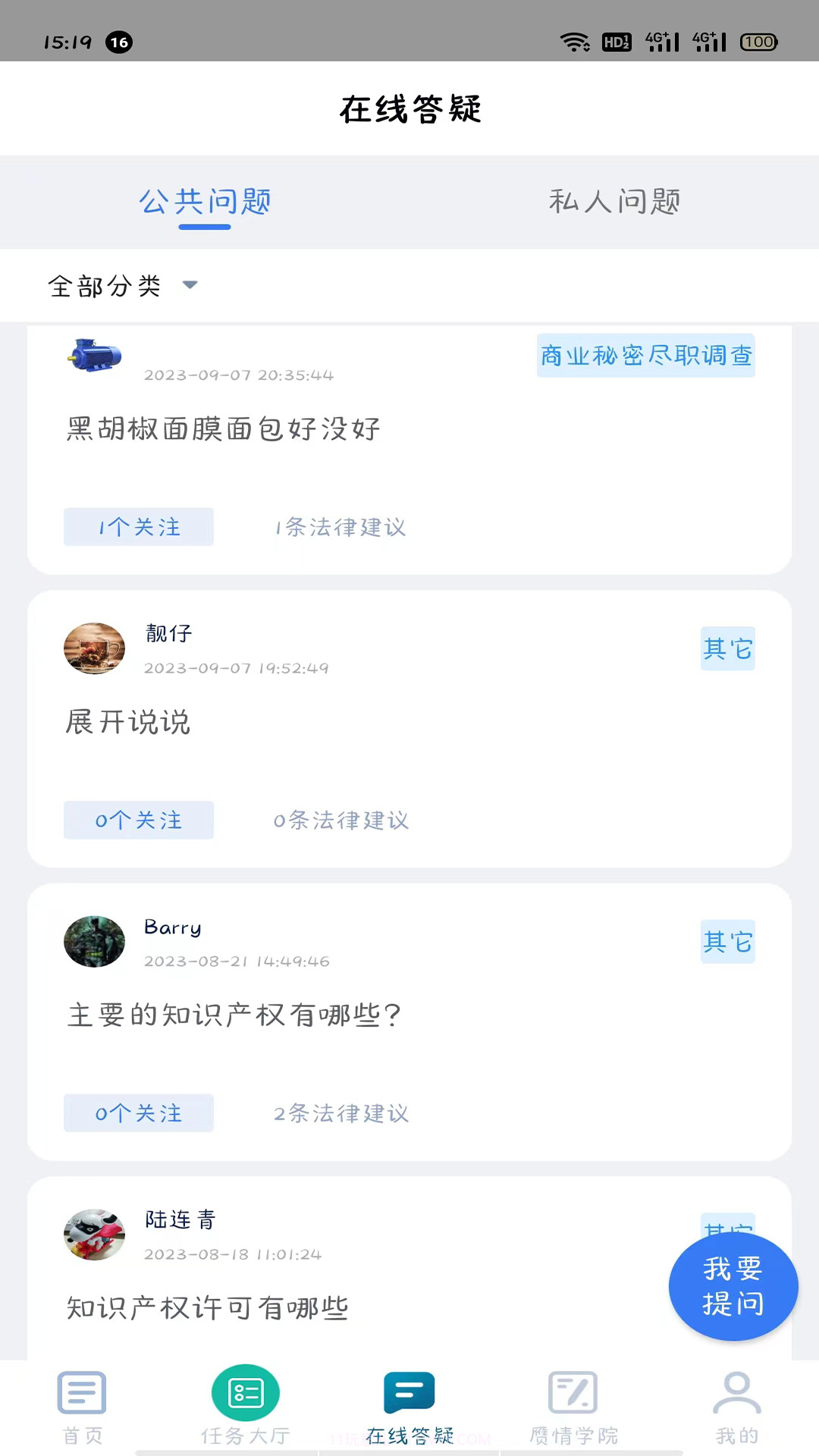This screenshot has width=819, height=1456.
Task: Open the 在线答疑 chat bubble icon
Action: [x=409, y=1392]
